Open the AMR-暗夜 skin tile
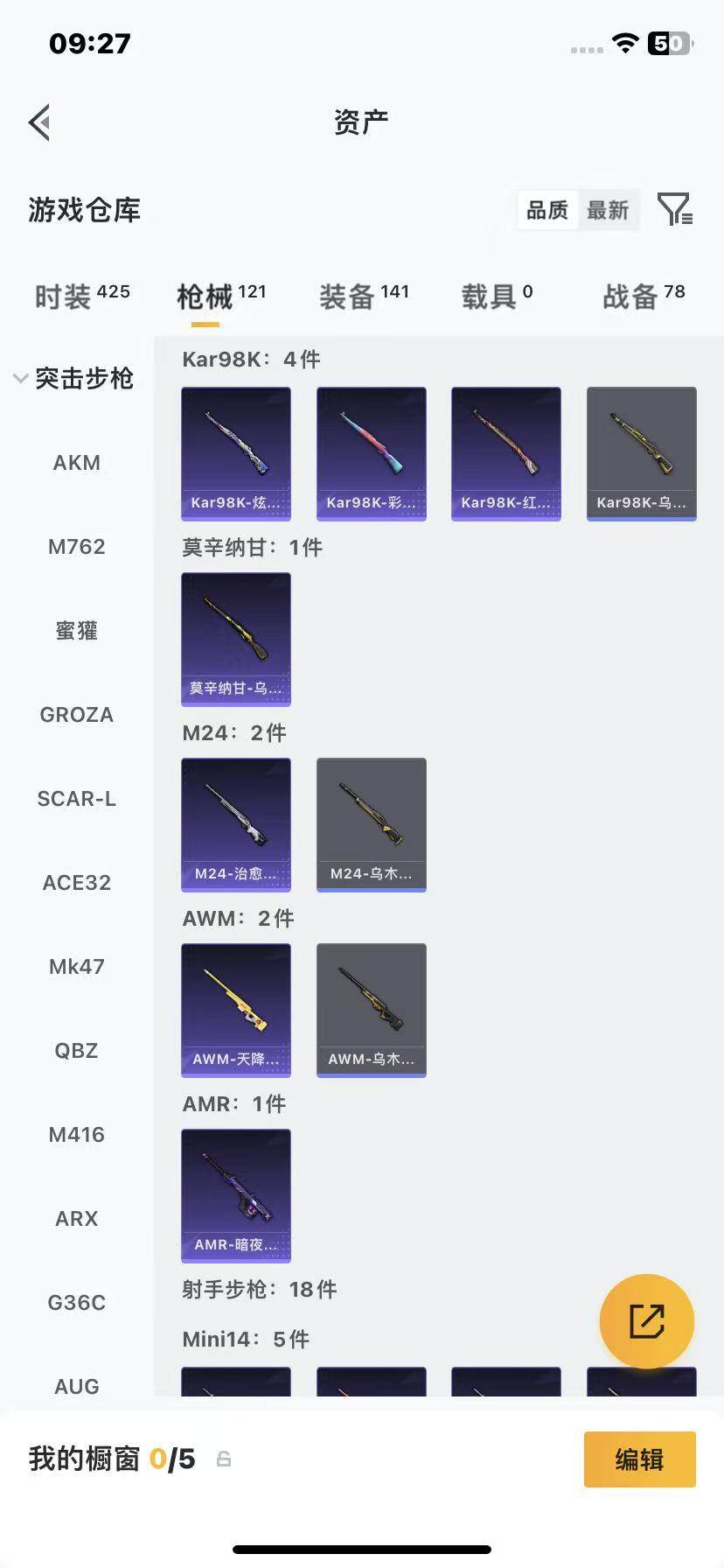The height and width of the screenshot is (1568, 724). click(x=236, y=1196)
